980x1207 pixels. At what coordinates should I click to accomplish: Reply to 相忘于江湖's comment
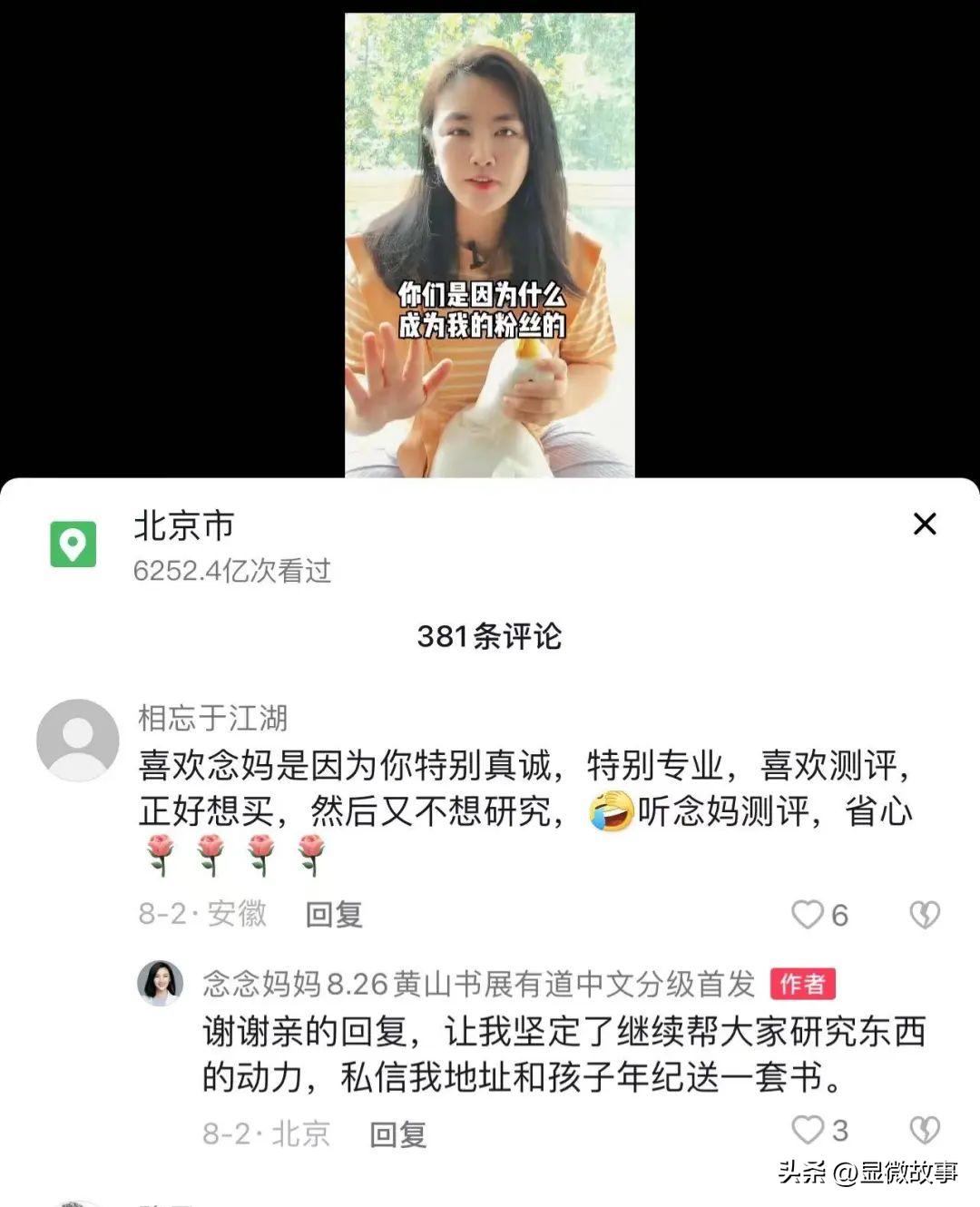pyautogui.click(x=334, y=914)
